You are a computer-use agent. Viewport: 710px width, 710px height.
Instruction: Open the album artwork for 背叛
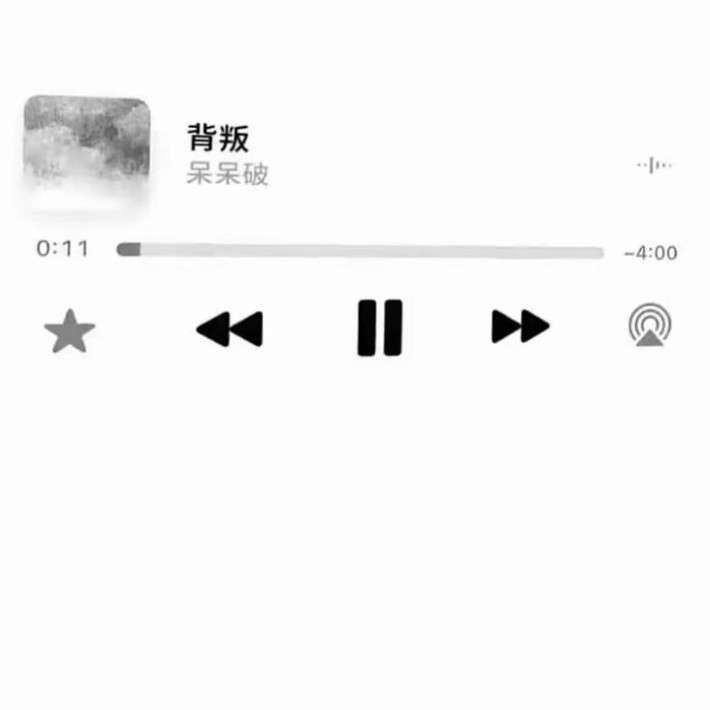click(x=87, y=150)
